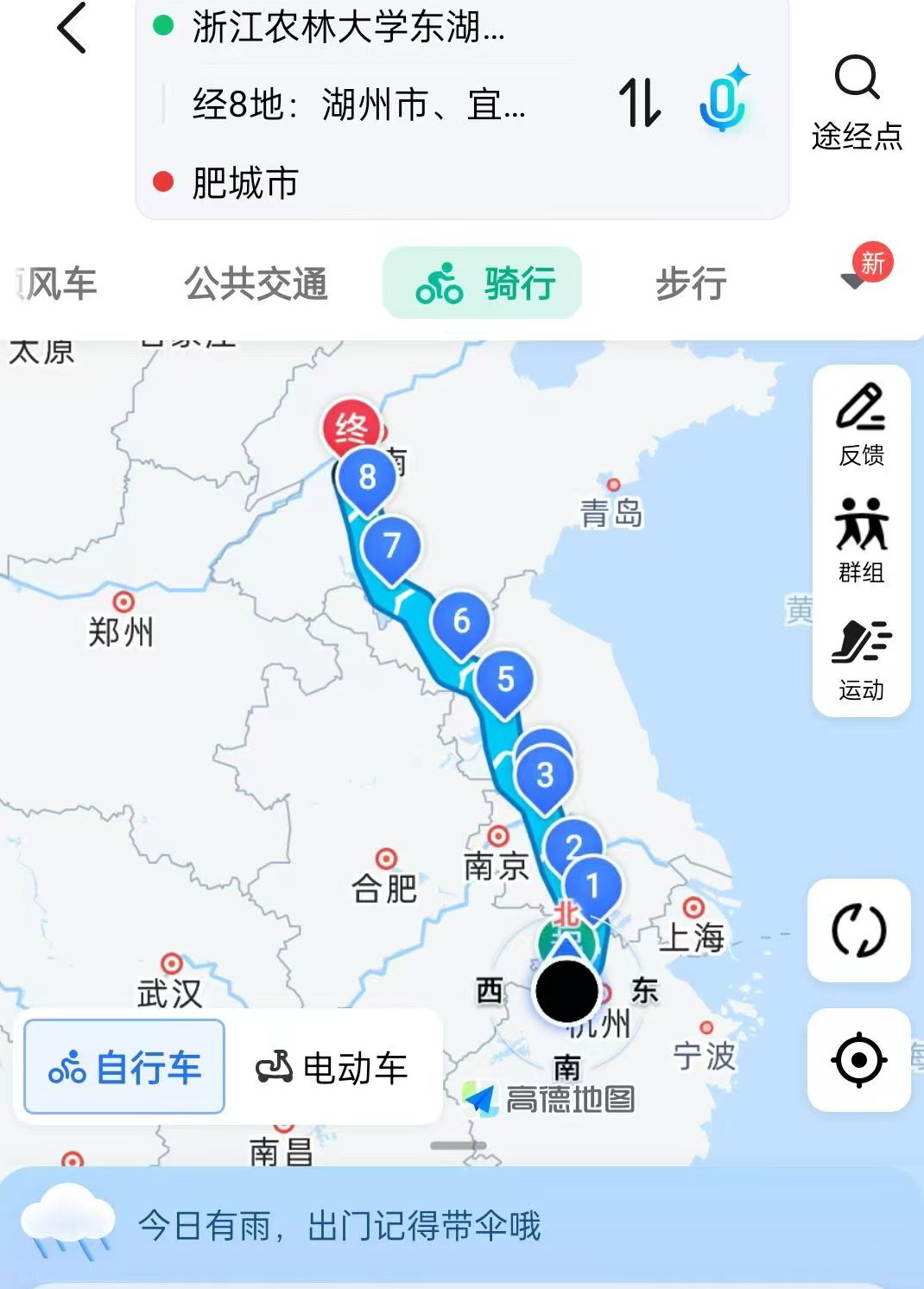Choose 自行车 bicycle mode
924x1289 pixels.
pos(125,1067)
